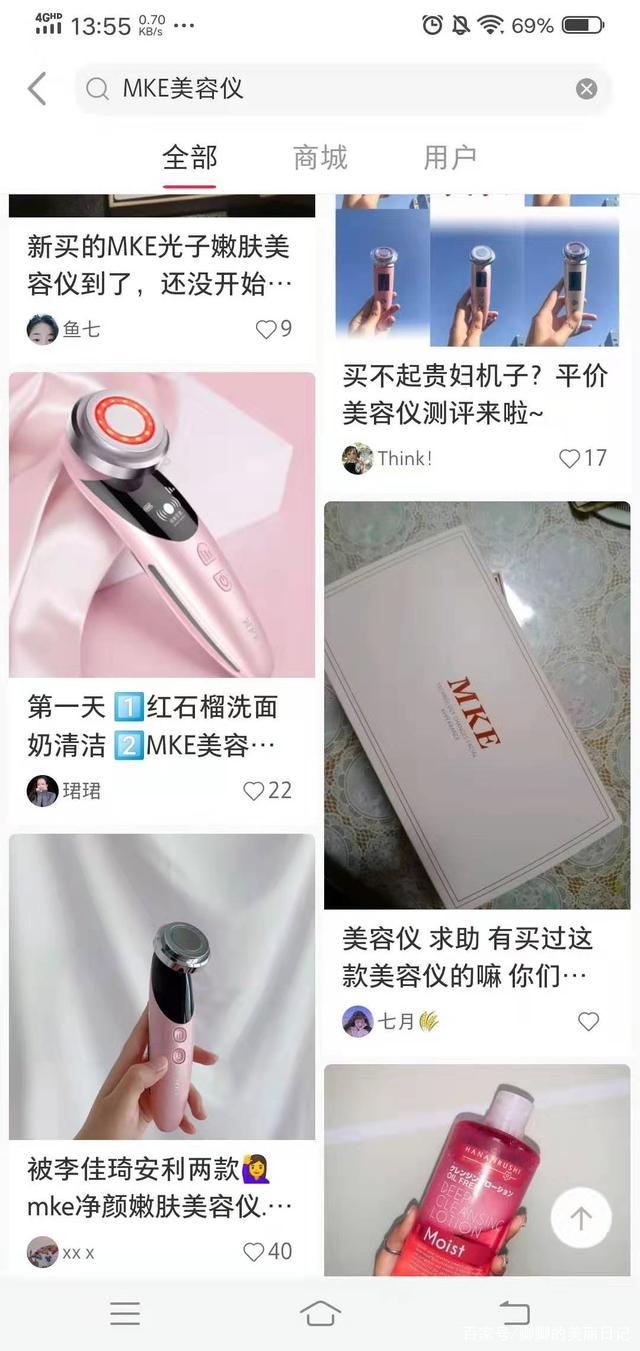Image resolution: width=640 pixels, height=1351 pixels.
Task: Open the system menu button in the navigation bar
Action: pos(125,1313)
